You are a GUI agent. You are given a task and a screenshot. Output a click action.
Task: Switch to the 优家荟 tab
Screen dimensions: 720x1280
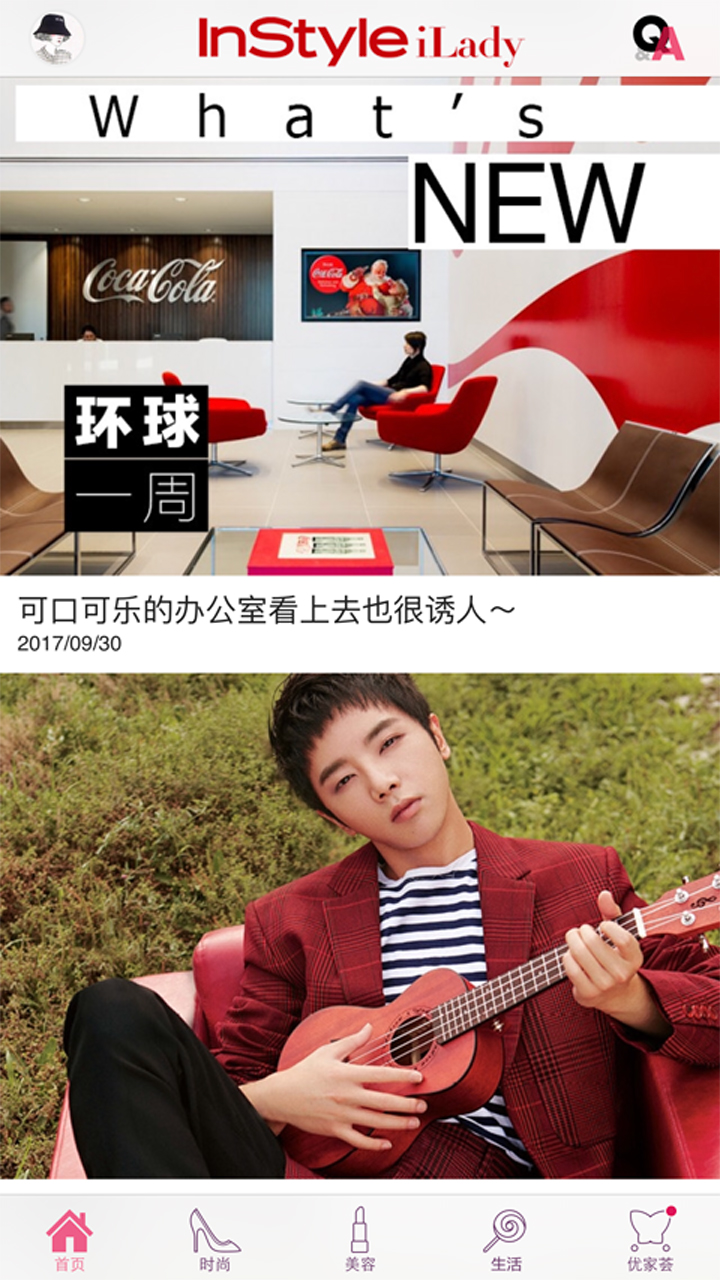650,1239
